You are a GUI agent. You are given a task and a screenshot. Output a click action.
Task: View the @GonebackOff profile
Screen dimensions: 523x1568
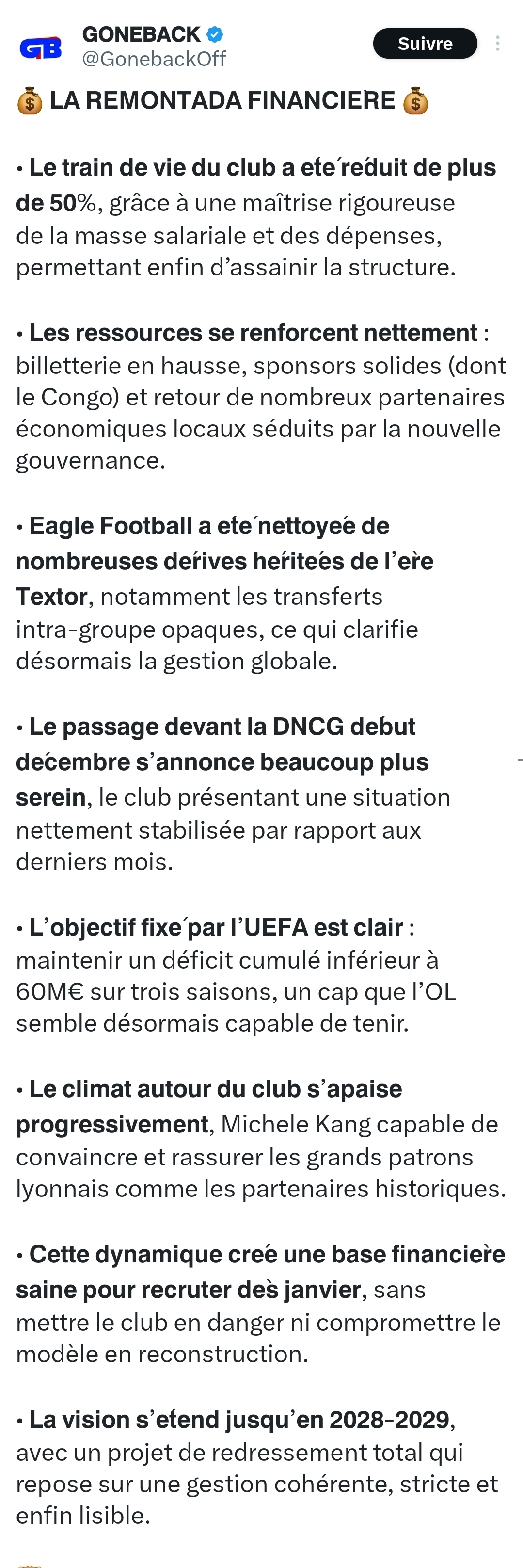[154, 58]
